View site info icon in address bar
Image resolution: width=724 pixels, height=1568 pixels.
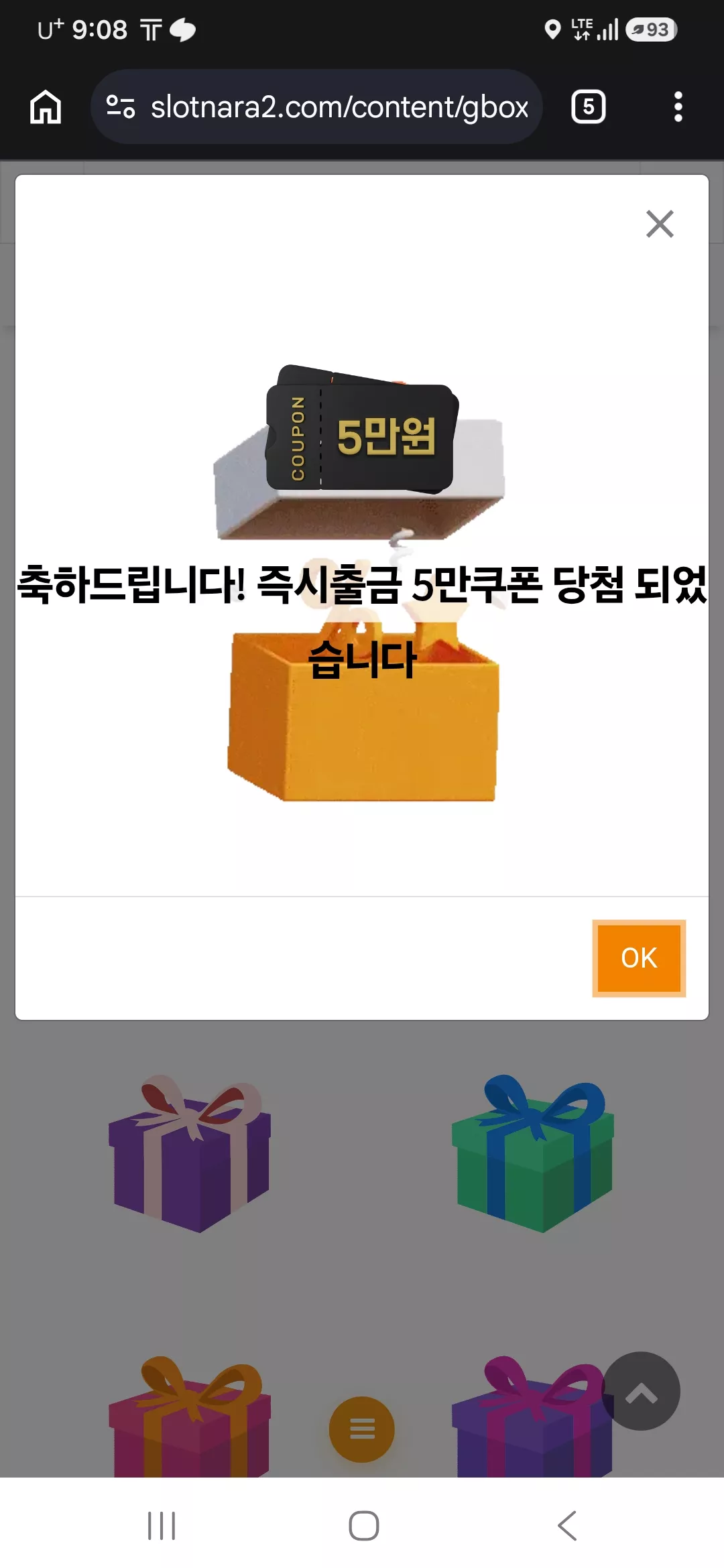pos(121,107)
